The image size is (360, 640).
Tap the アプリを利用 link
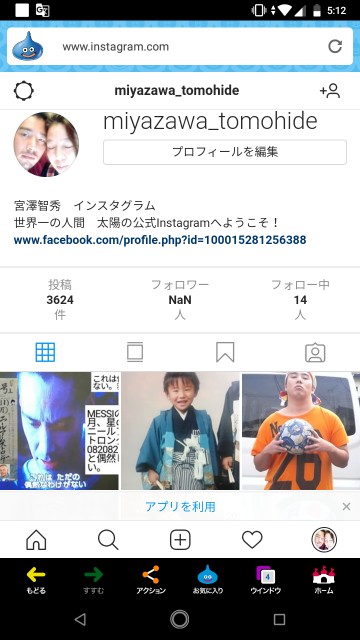(x=180, y=507)
